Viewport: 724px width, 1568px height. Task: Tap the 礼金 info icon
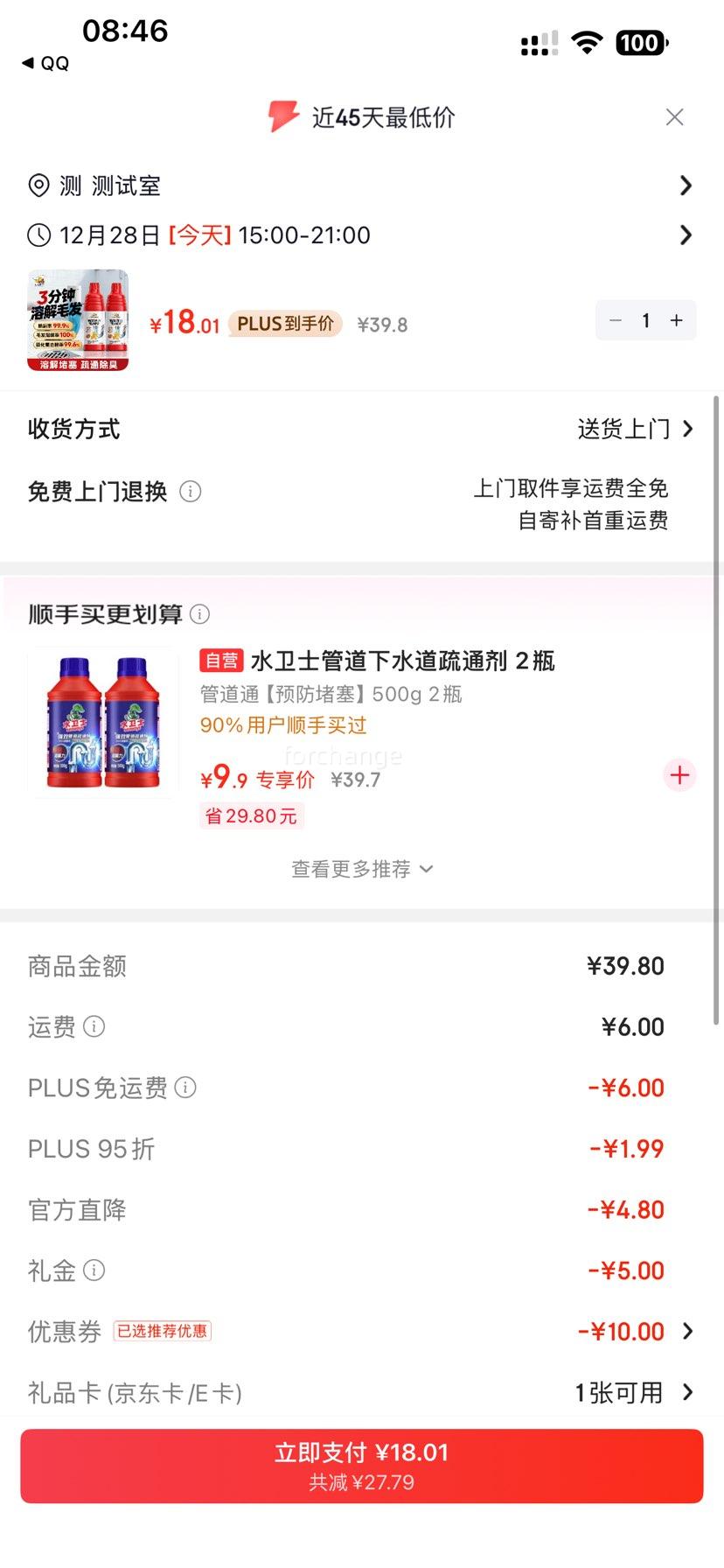click(94, 1270)
